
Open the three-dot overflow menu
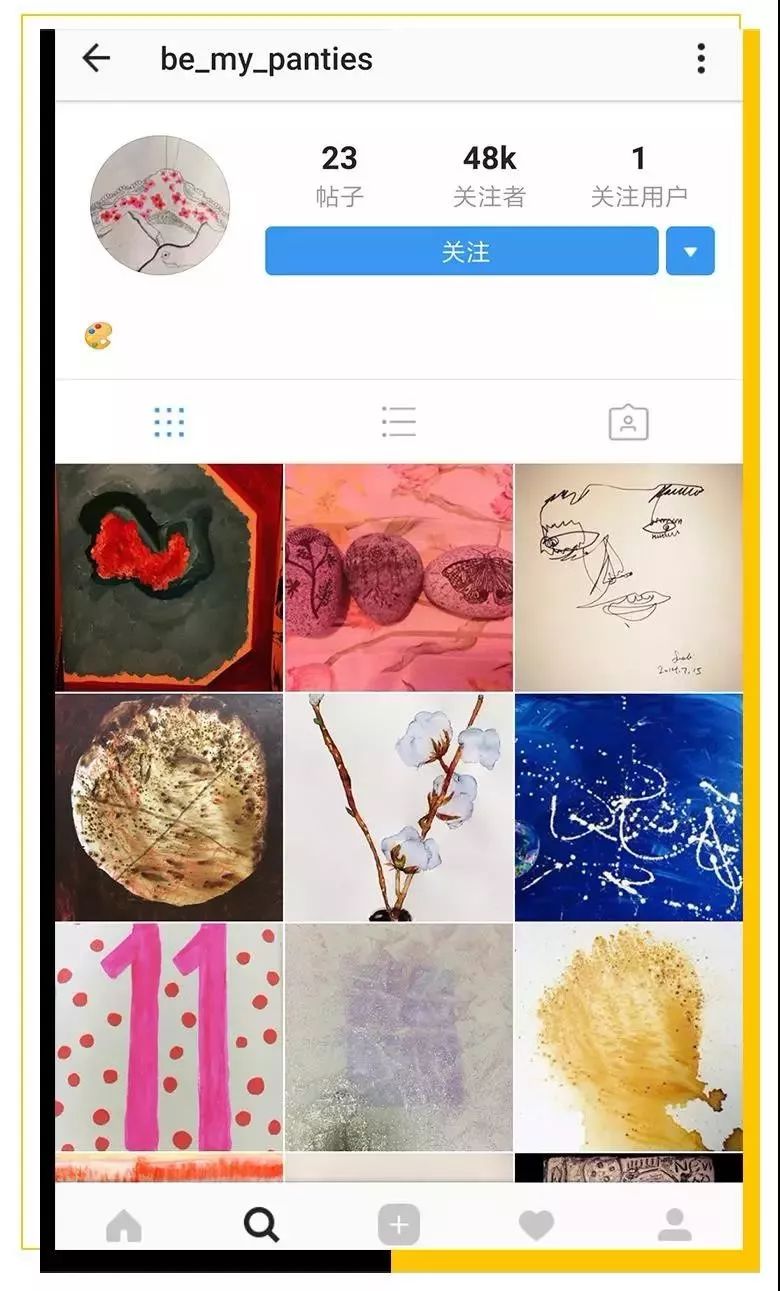701,59
